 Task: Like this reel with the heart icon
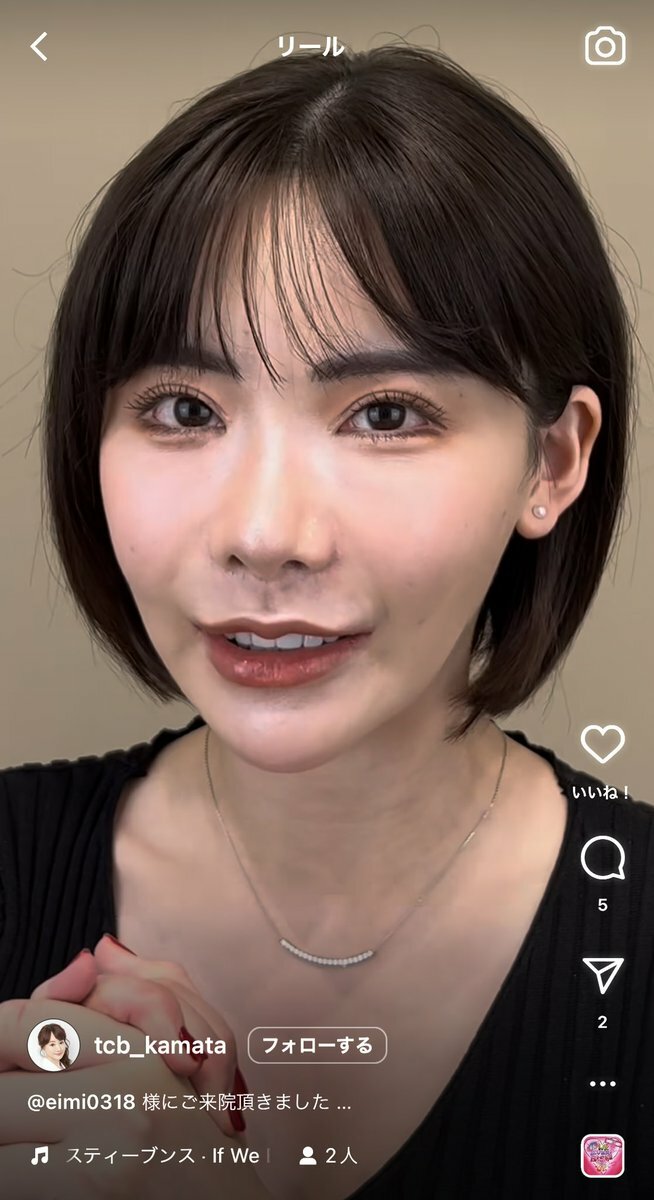(602, 745)
